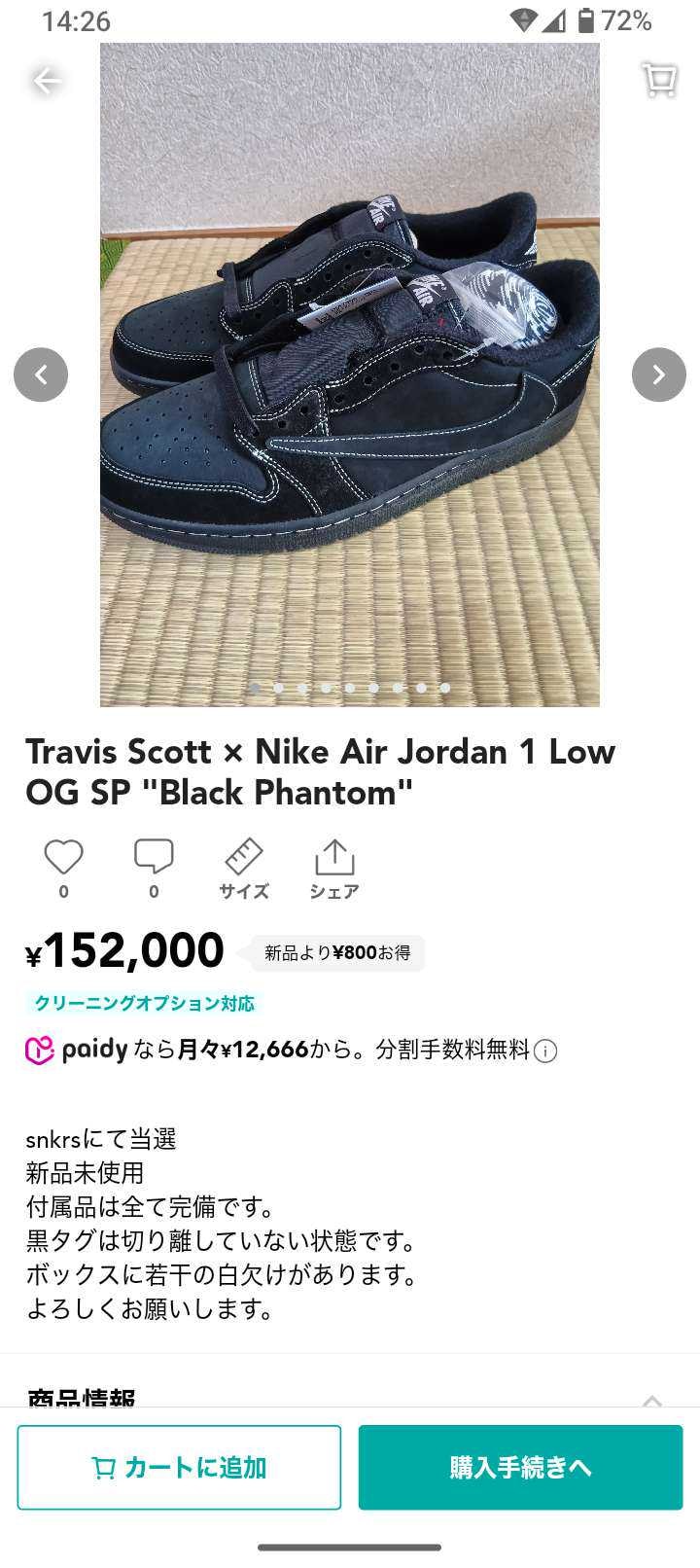Tap the シェア share icon

(334, 857)
